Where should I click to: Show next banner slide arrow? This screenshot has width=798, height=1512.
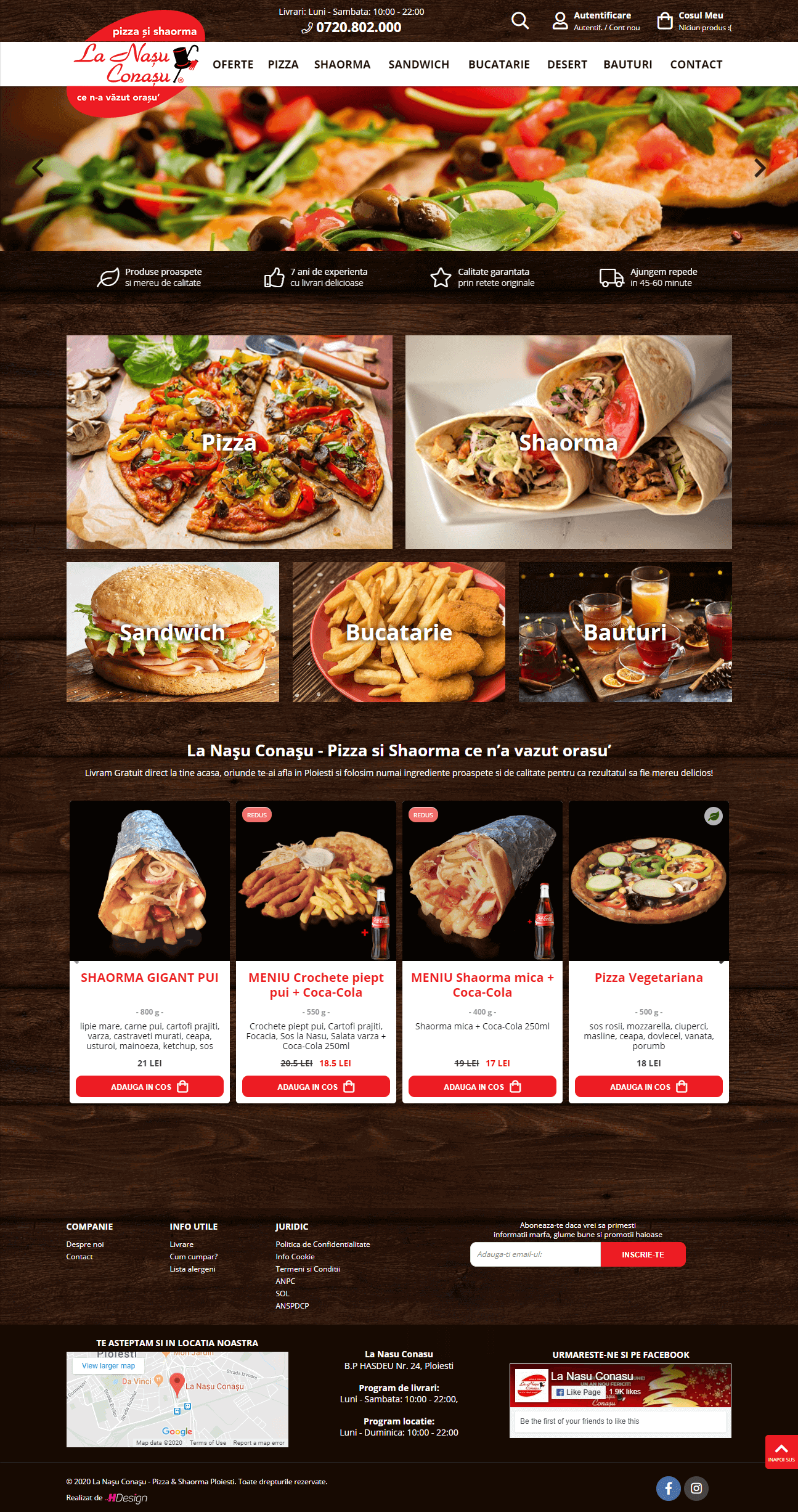760,168
